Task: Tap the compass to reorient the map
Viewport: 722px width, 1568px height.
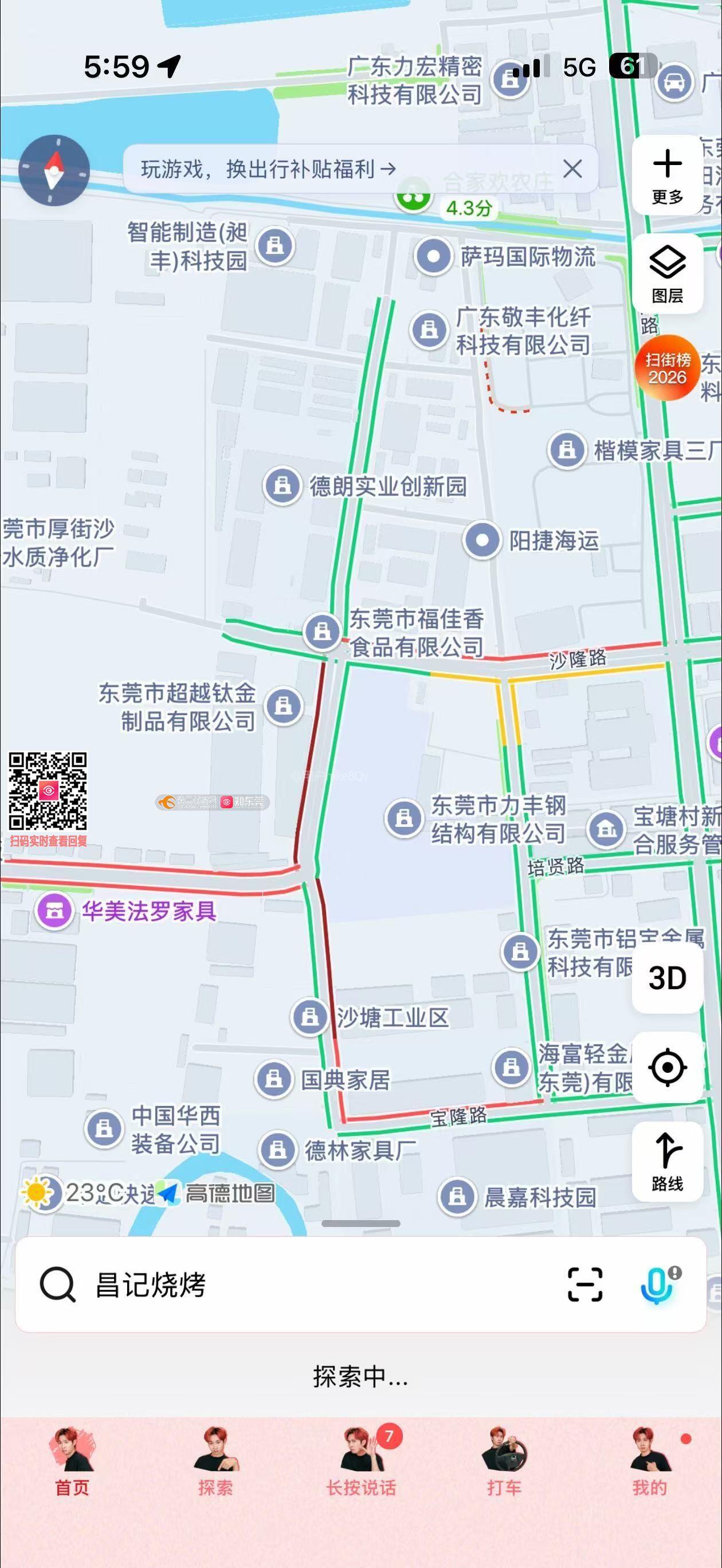Action: [x=54, y=170]
